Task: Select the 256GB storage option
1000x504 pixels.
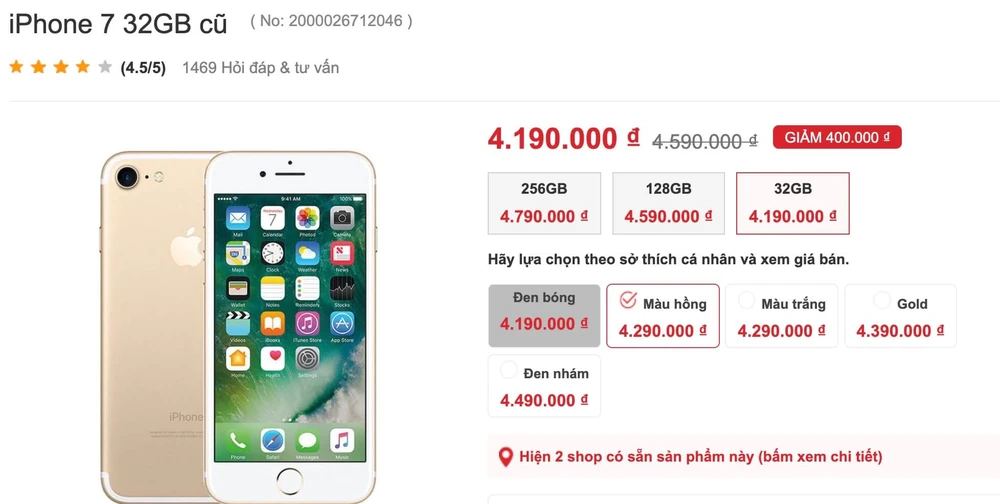Action: (544, 203)
